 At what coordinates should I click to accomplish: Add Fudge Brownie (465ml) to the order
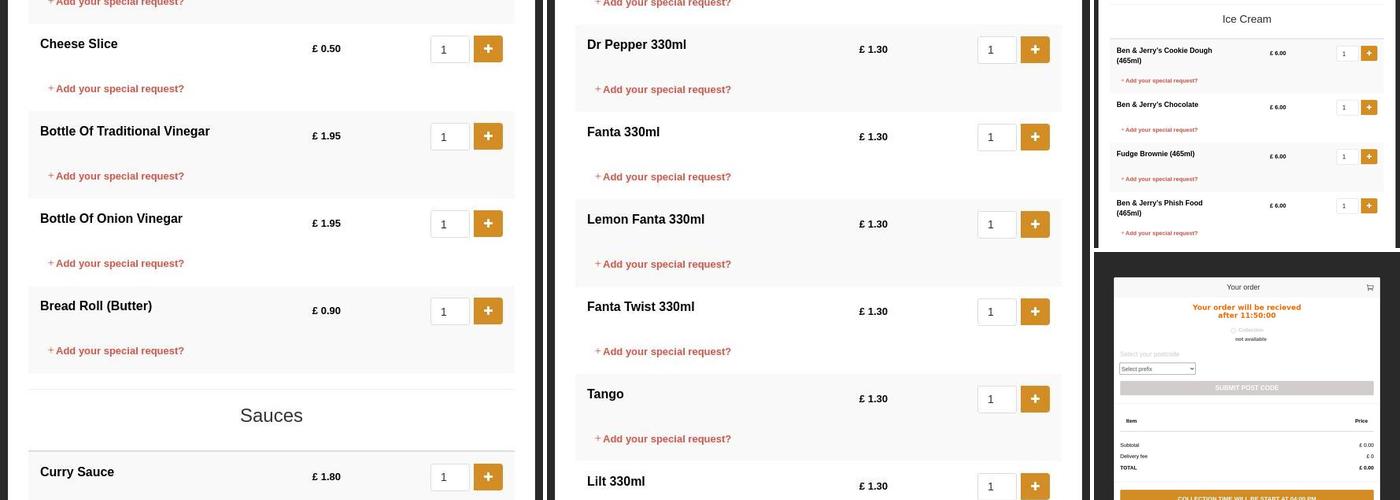coord(1369,157)
